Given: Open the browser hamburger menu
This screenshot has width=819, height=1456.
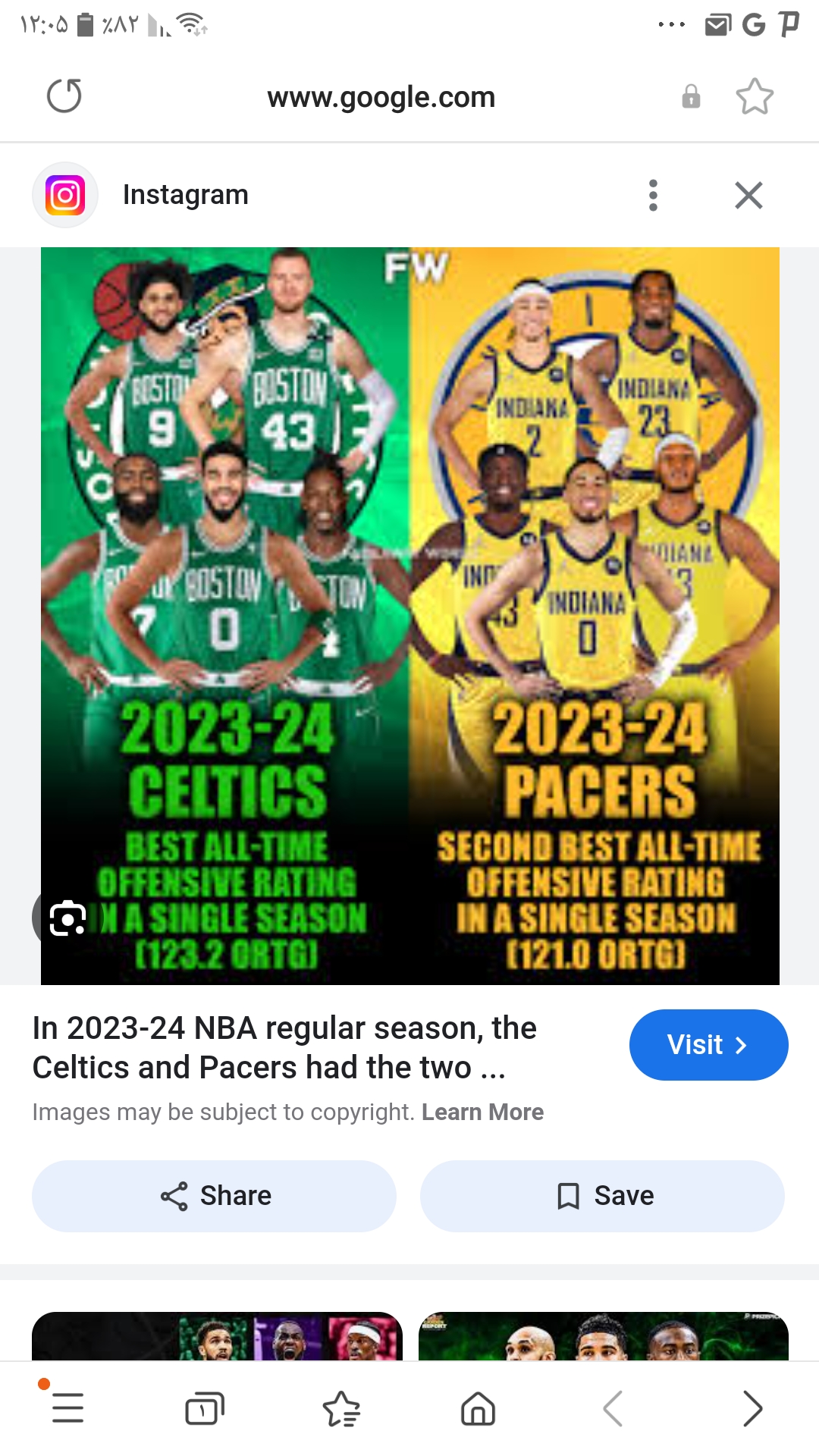Looking at the screenshot, I should point(67,1408).
